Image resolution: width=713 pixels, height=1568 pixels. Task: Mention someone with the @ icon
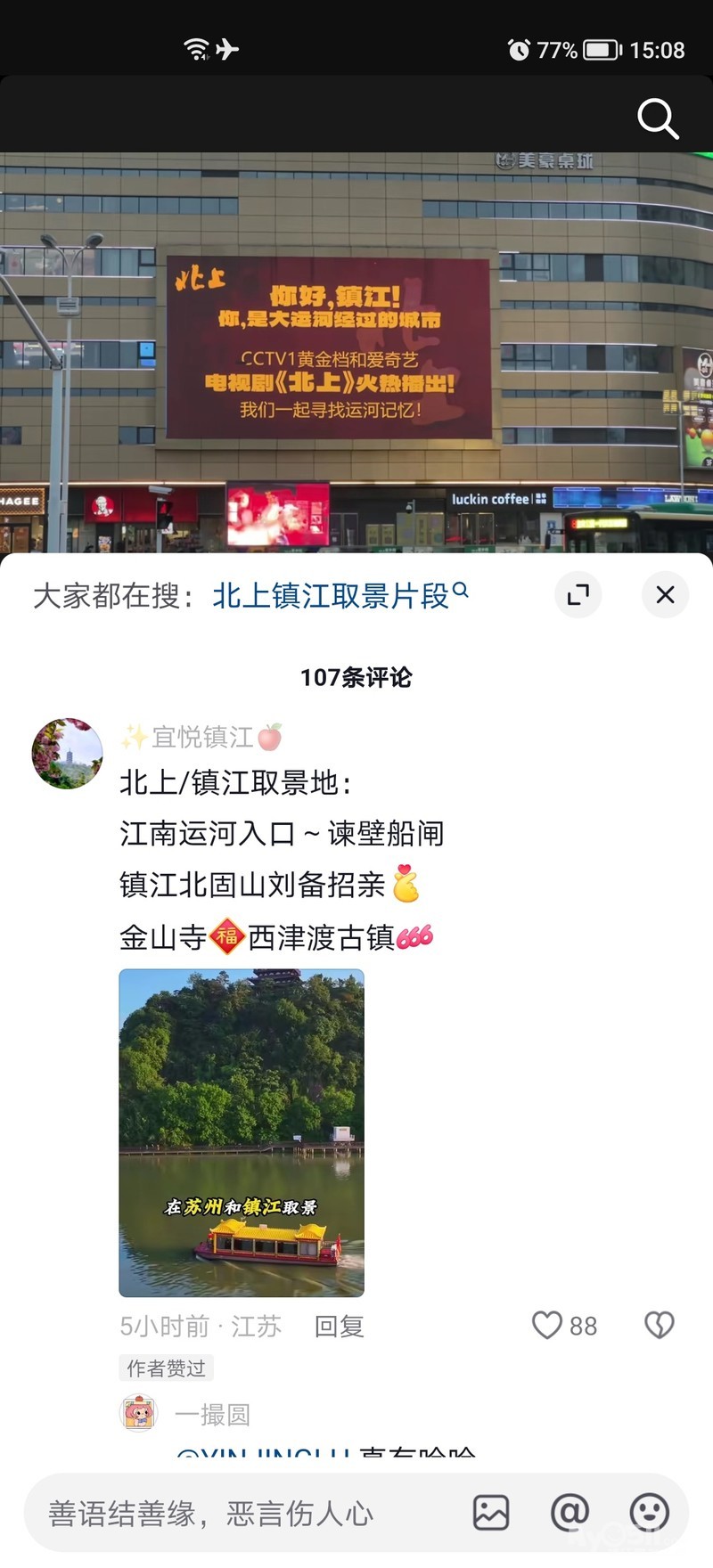point(570,1513)
